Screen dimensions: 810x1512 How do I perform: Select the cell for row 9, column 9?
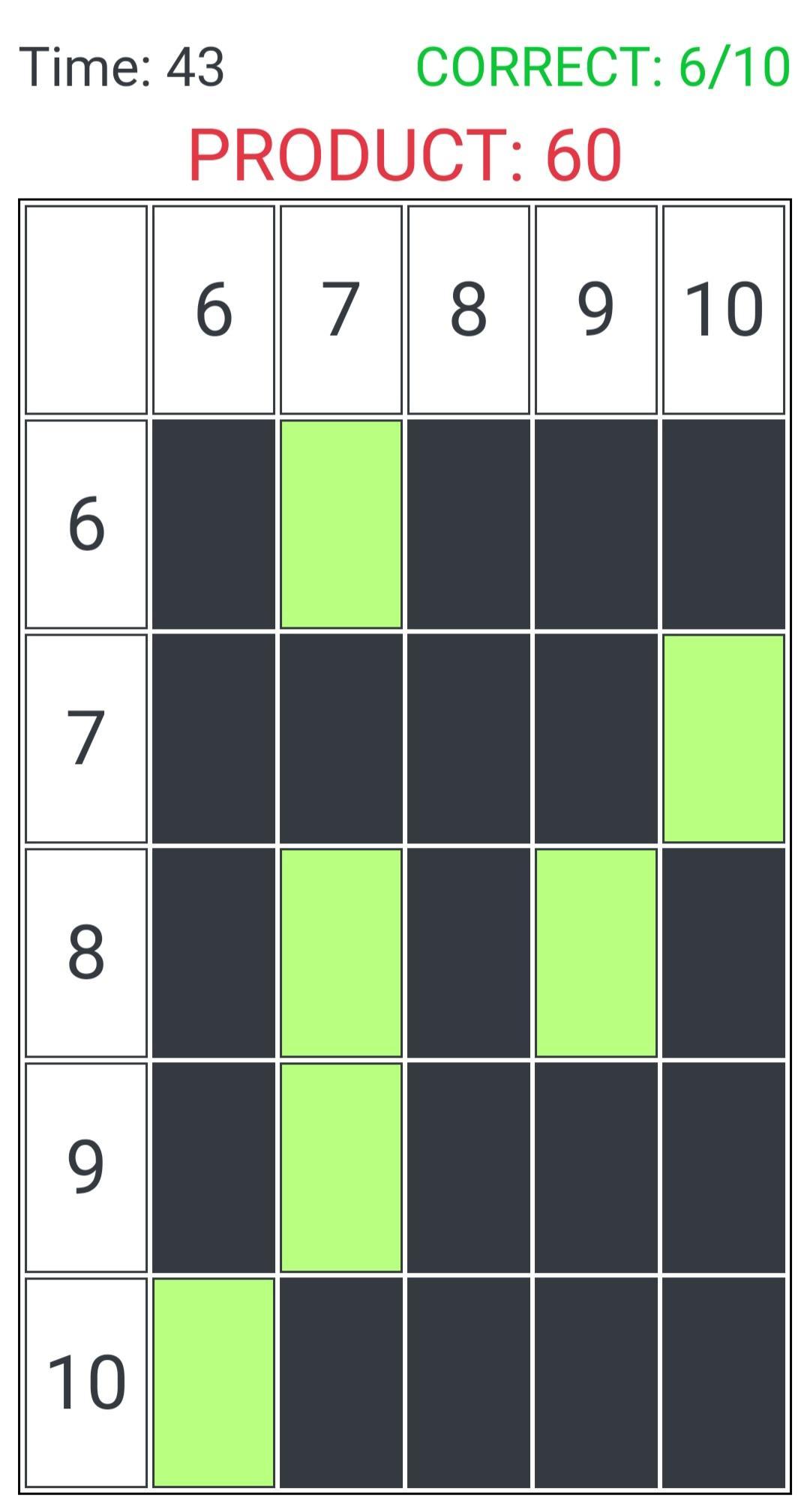[596, 1167]
